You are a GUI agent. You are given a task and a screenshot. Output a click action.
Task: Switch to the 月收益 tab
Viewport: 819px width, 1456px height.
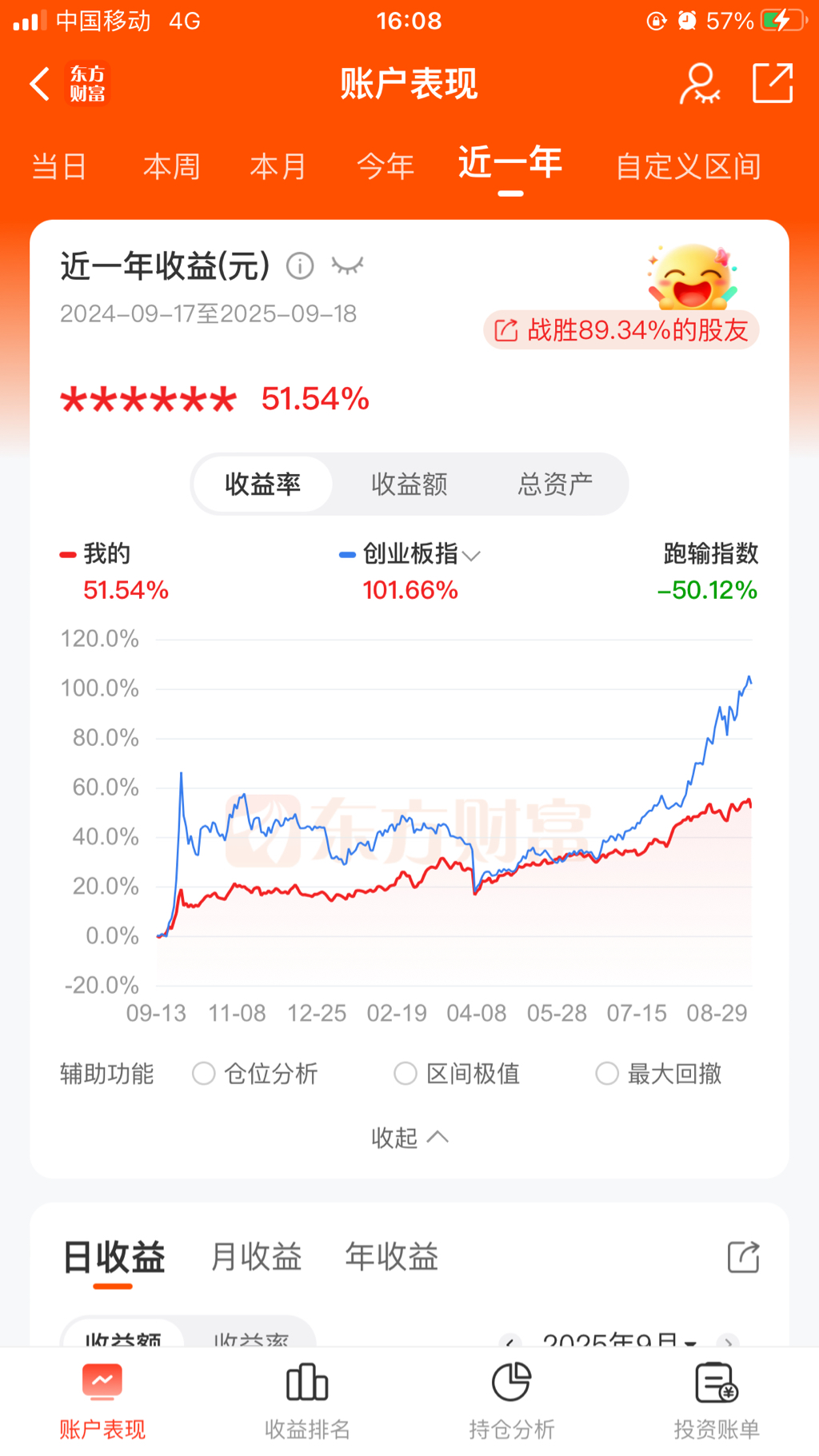tap(256, 1257)
